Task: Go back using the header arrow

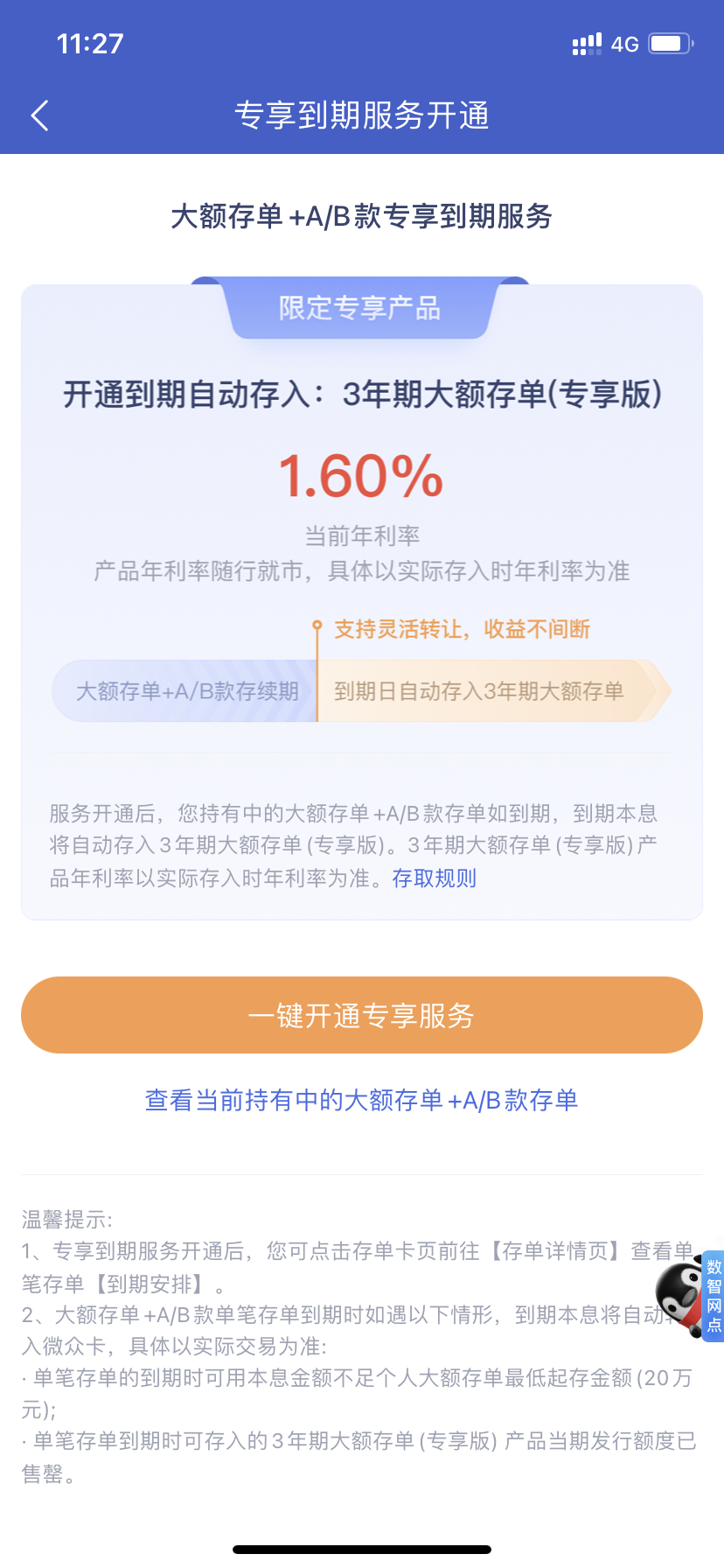Action: (40, 115)
